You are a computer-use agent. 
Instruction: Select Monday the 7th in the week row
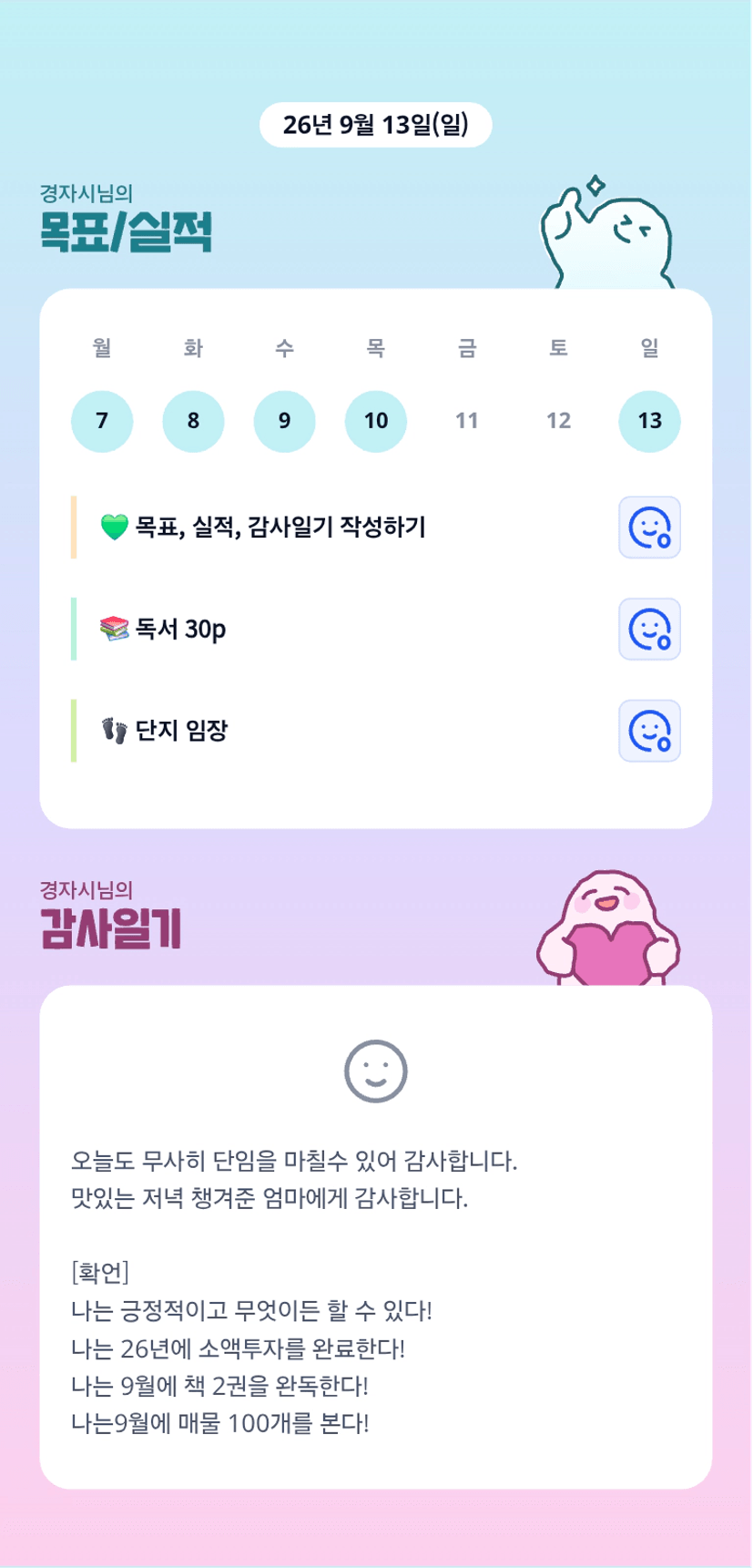(102, 421)
